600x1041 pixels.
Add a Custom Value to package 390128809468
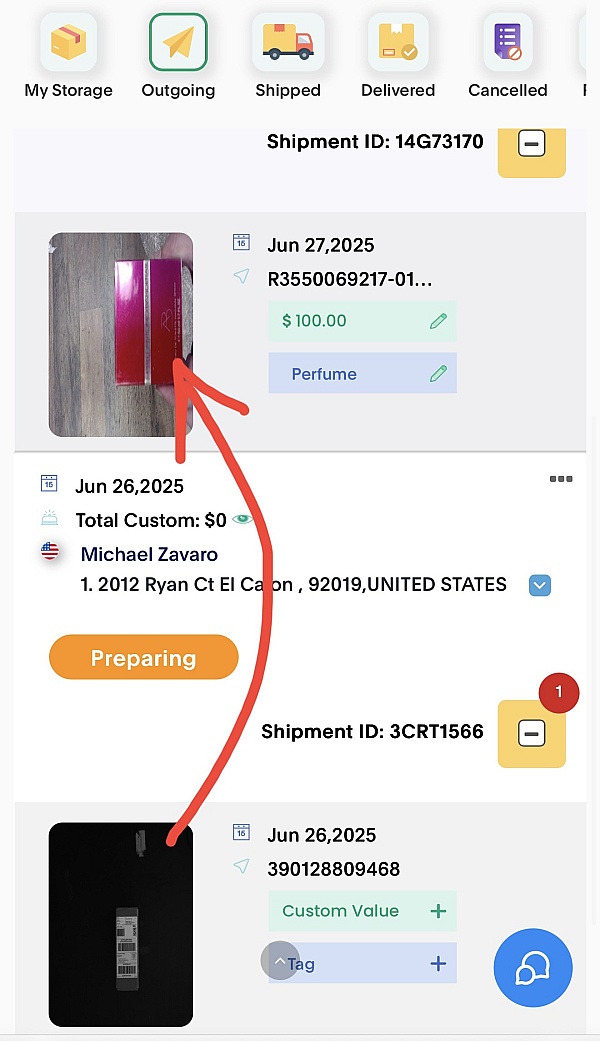[x=437, y=911]
